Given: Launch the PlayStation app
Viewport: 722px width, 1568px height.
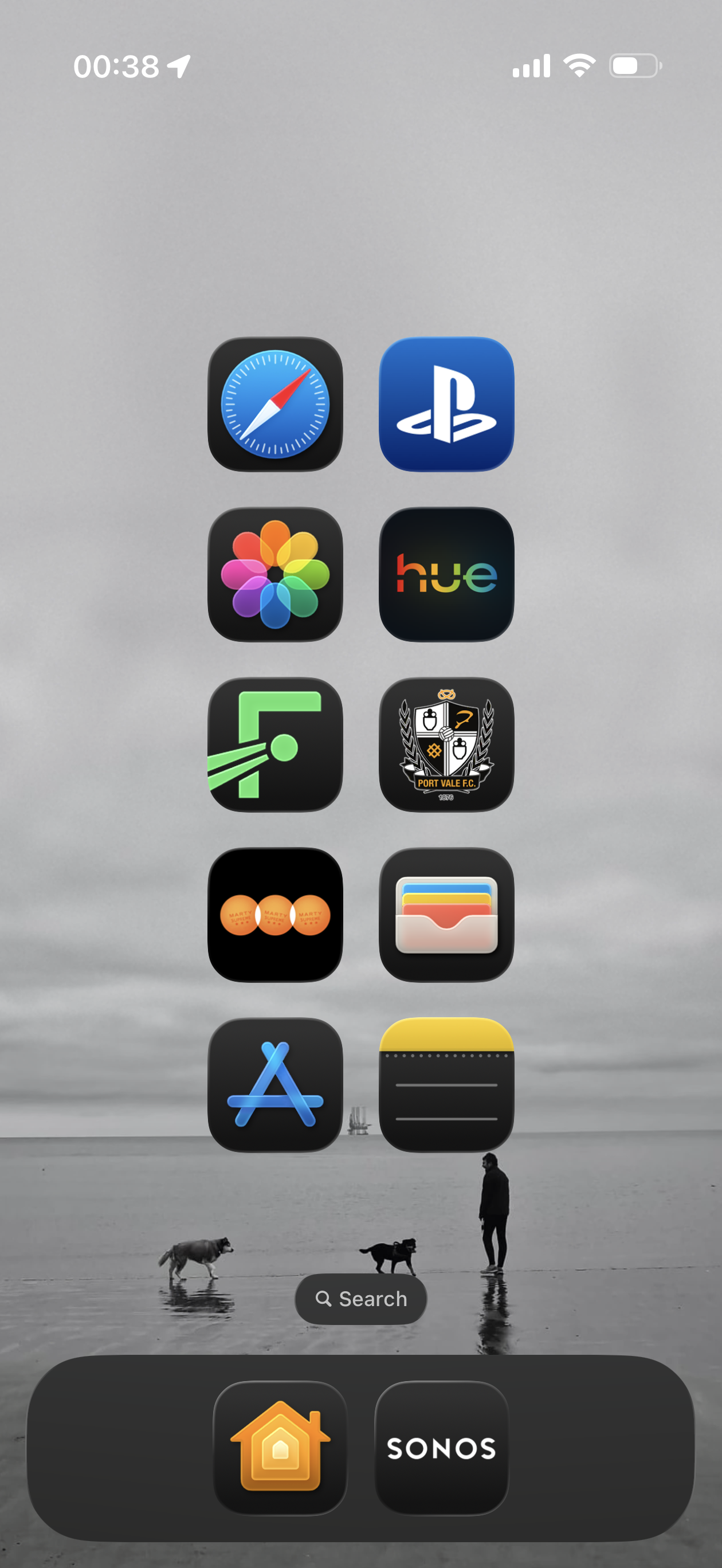Looking at the screenshot, I should coord(446,404).
